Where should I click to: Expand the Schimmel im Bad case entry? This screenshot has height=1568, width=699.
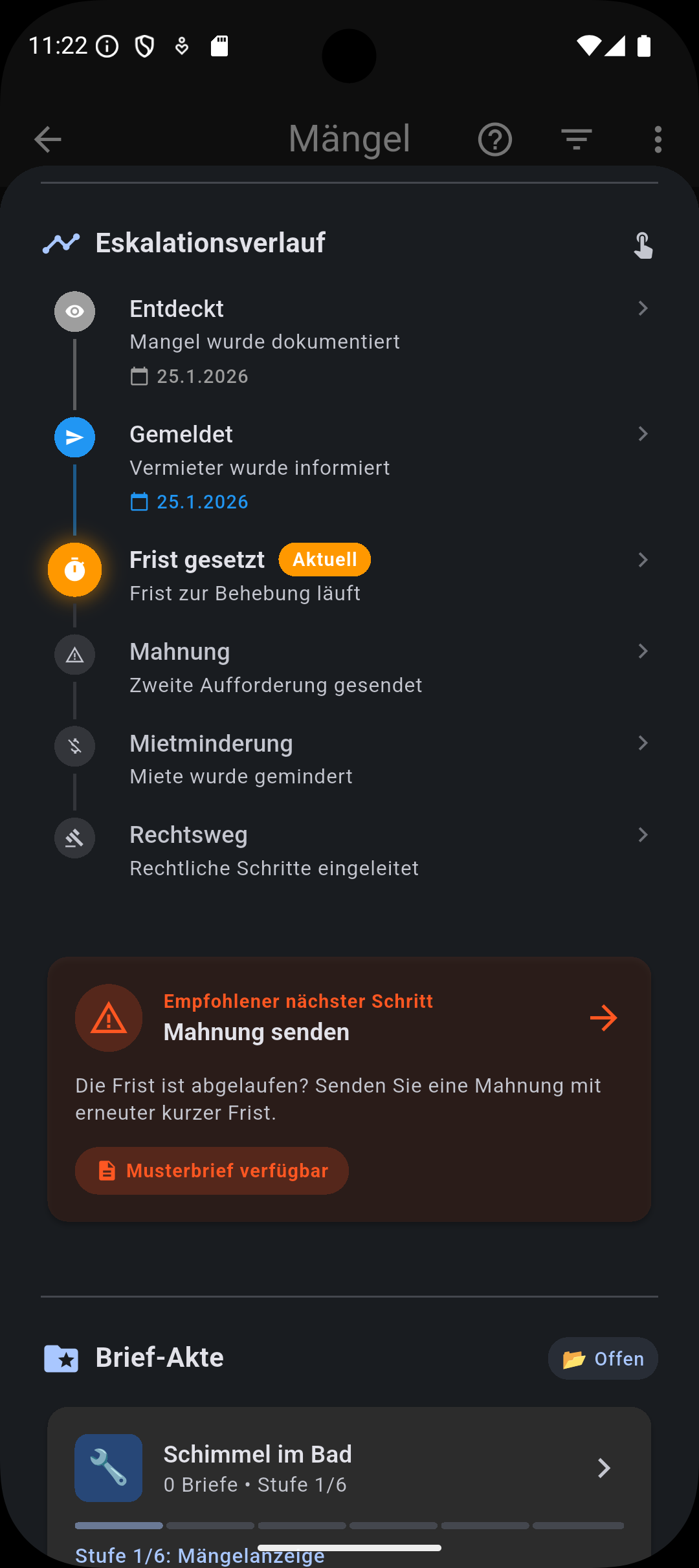click(604, 1468)
